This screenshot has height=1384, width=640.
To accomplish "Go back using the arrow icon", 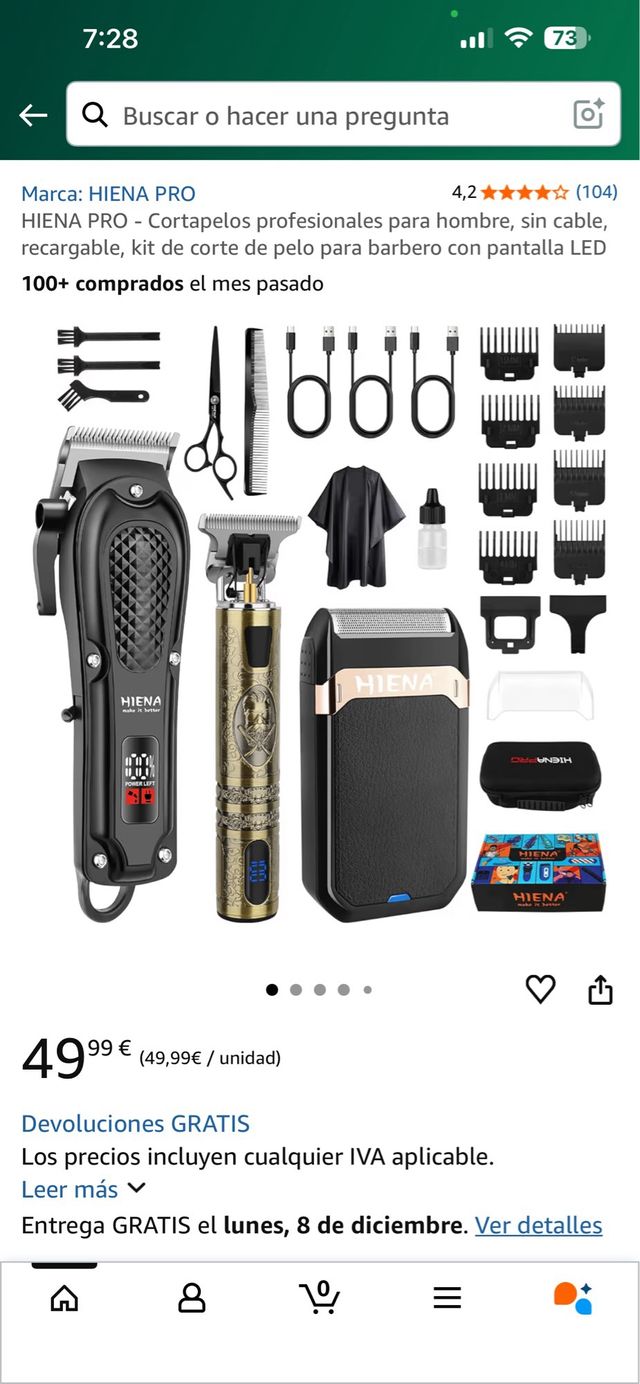I will click(33, 116).
